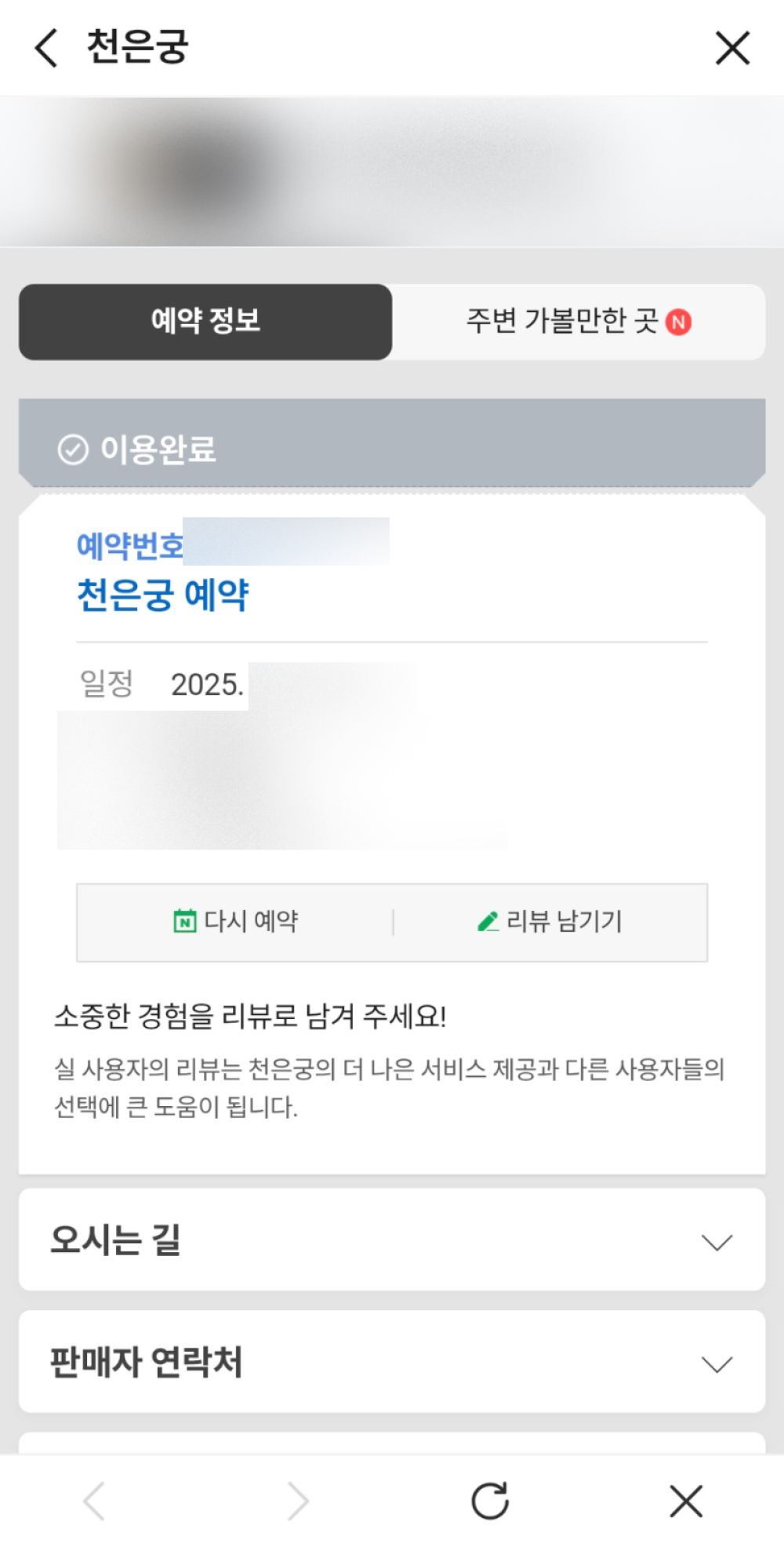Select the 예약 정보 tab
784x1547 pixels.
coord(205,322)
